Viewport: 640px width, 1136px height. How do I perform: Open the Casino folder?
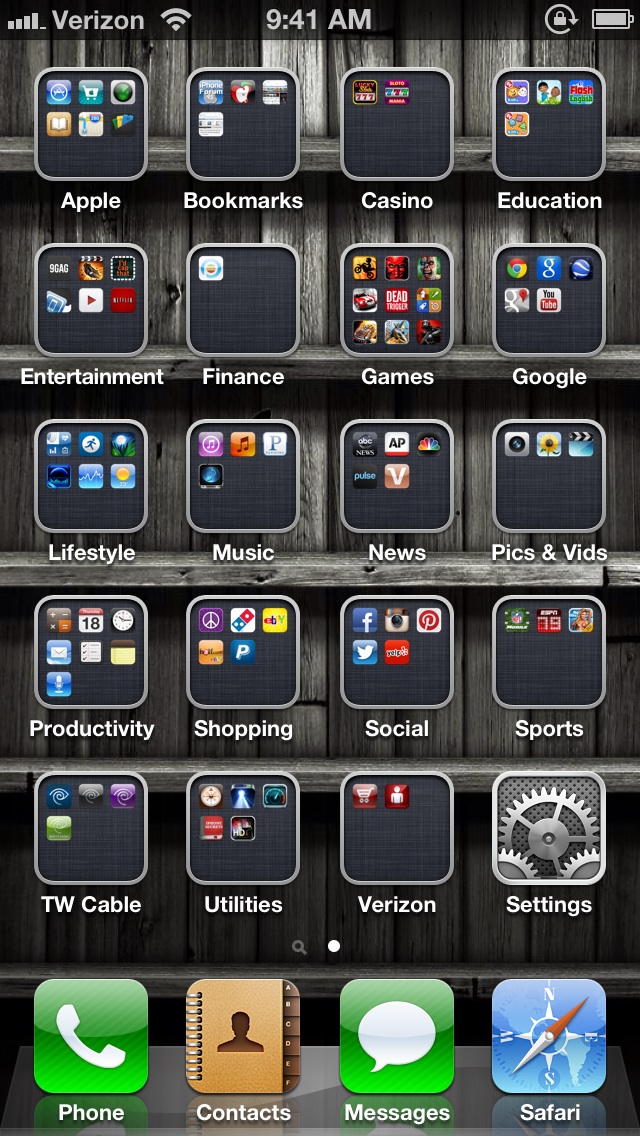point(396,124)
